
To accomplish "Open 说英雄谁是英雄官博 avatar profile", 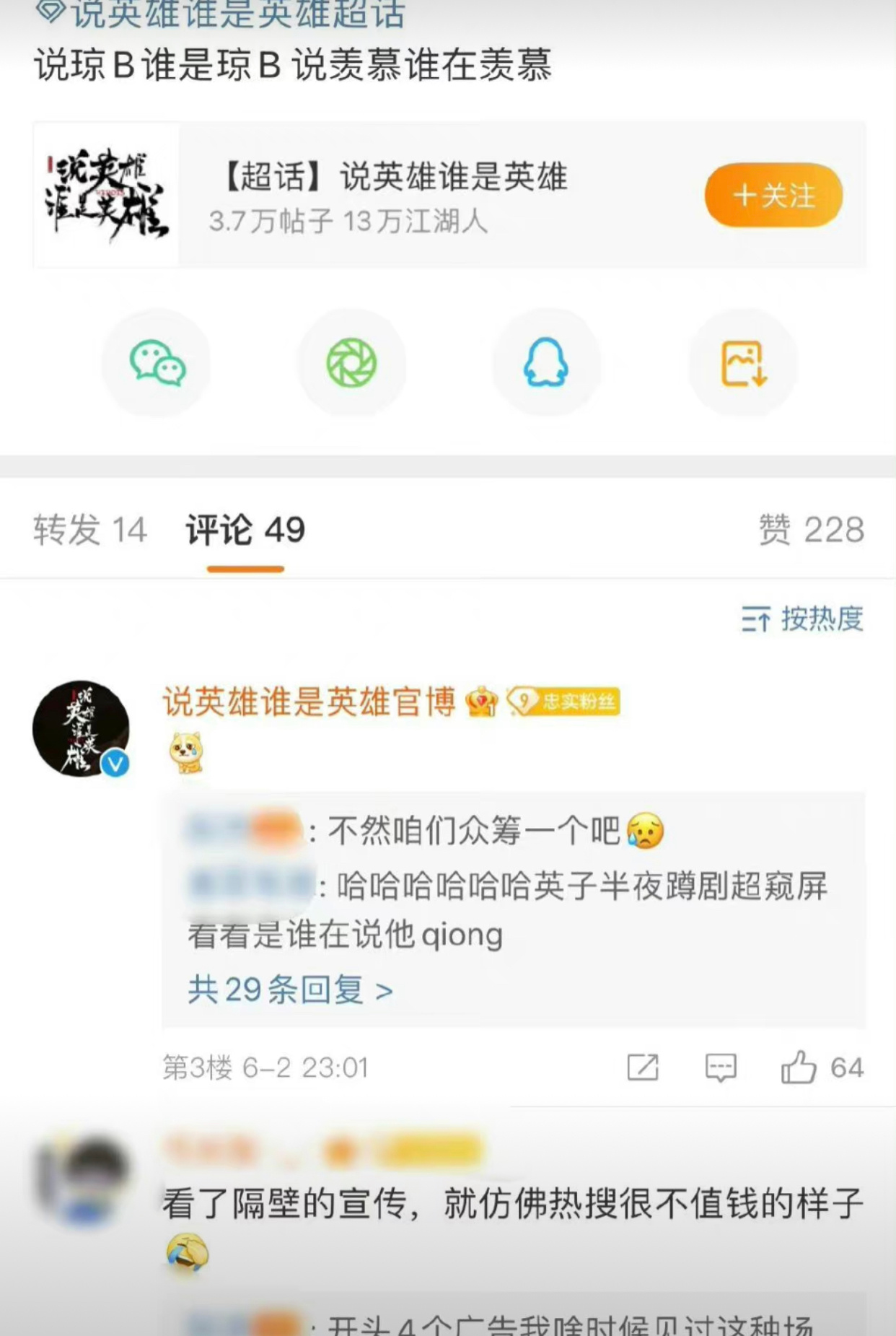I will click(x=82, y=729).
